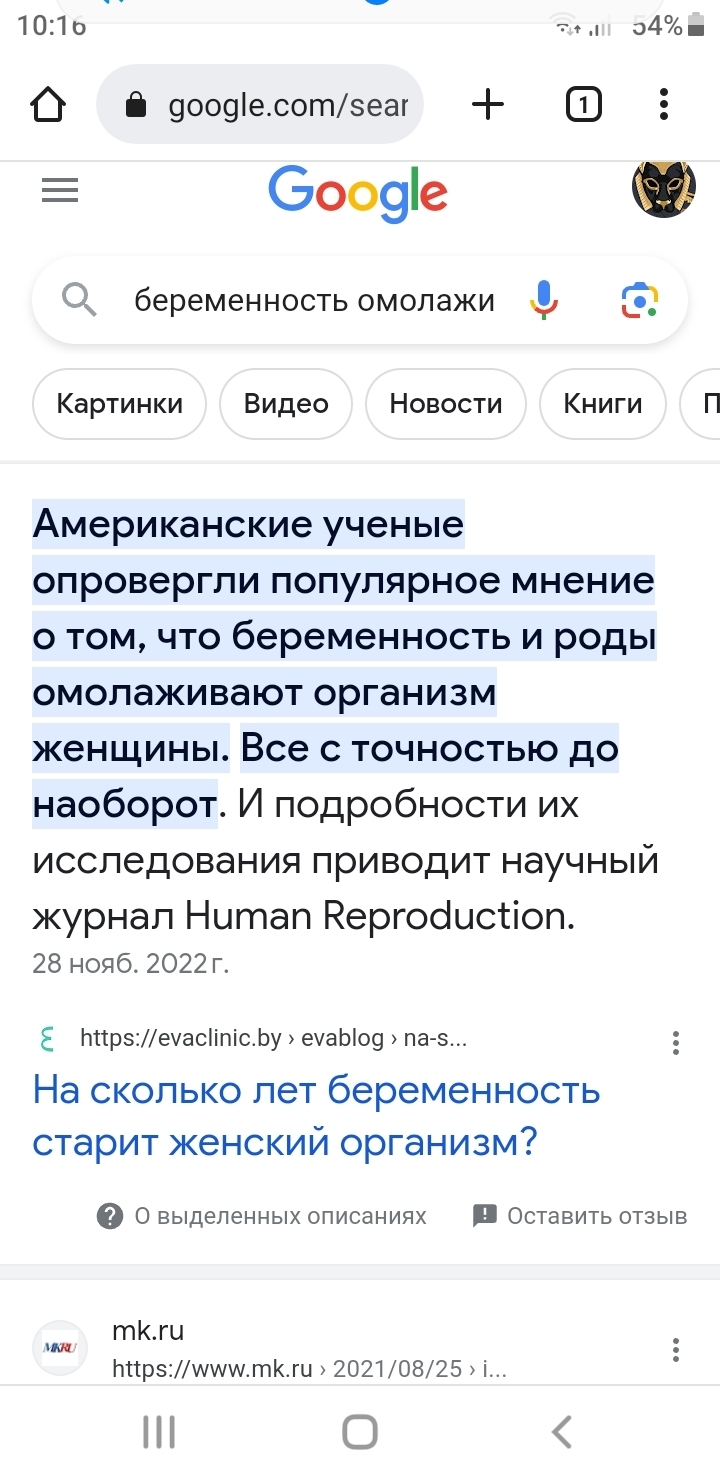Tap Оставить отзыв feedback link
This screenshot has height=1480, width=720.
coord(580,1216)
